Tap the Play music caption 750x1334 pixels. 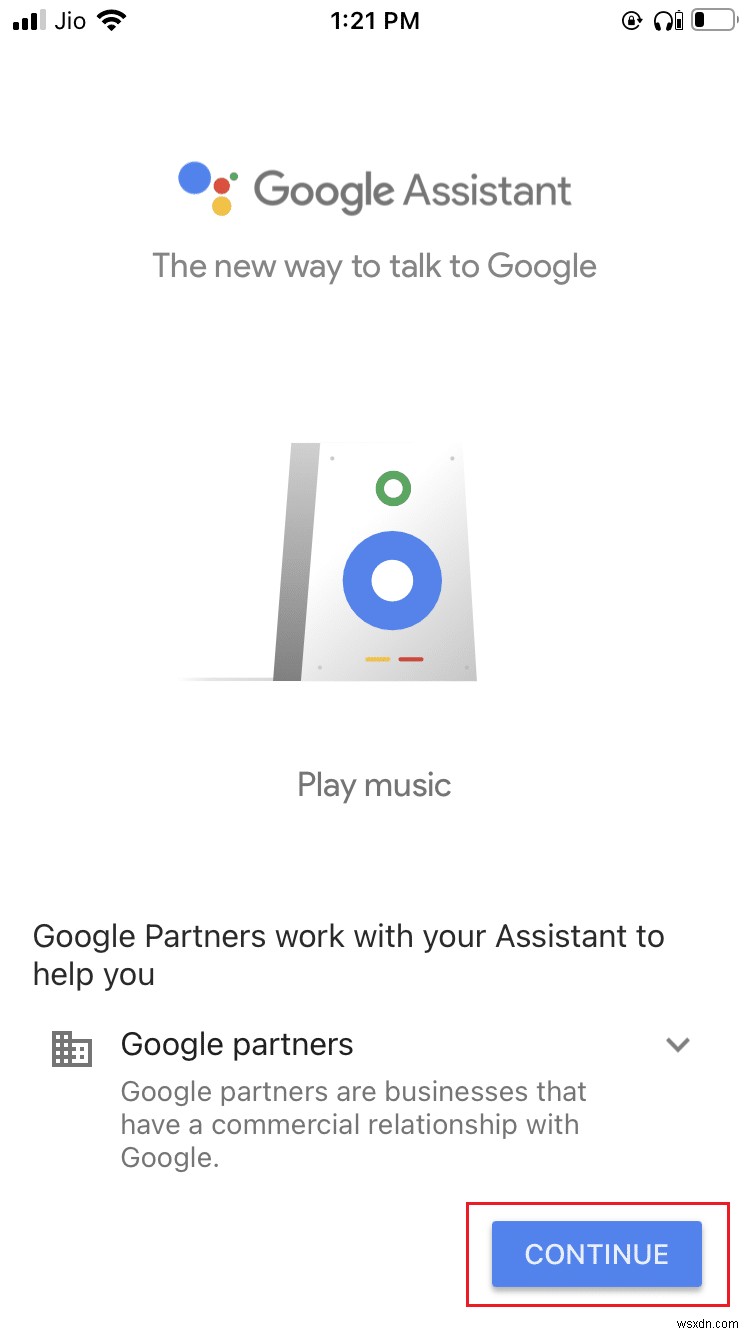tap(373, 785)
